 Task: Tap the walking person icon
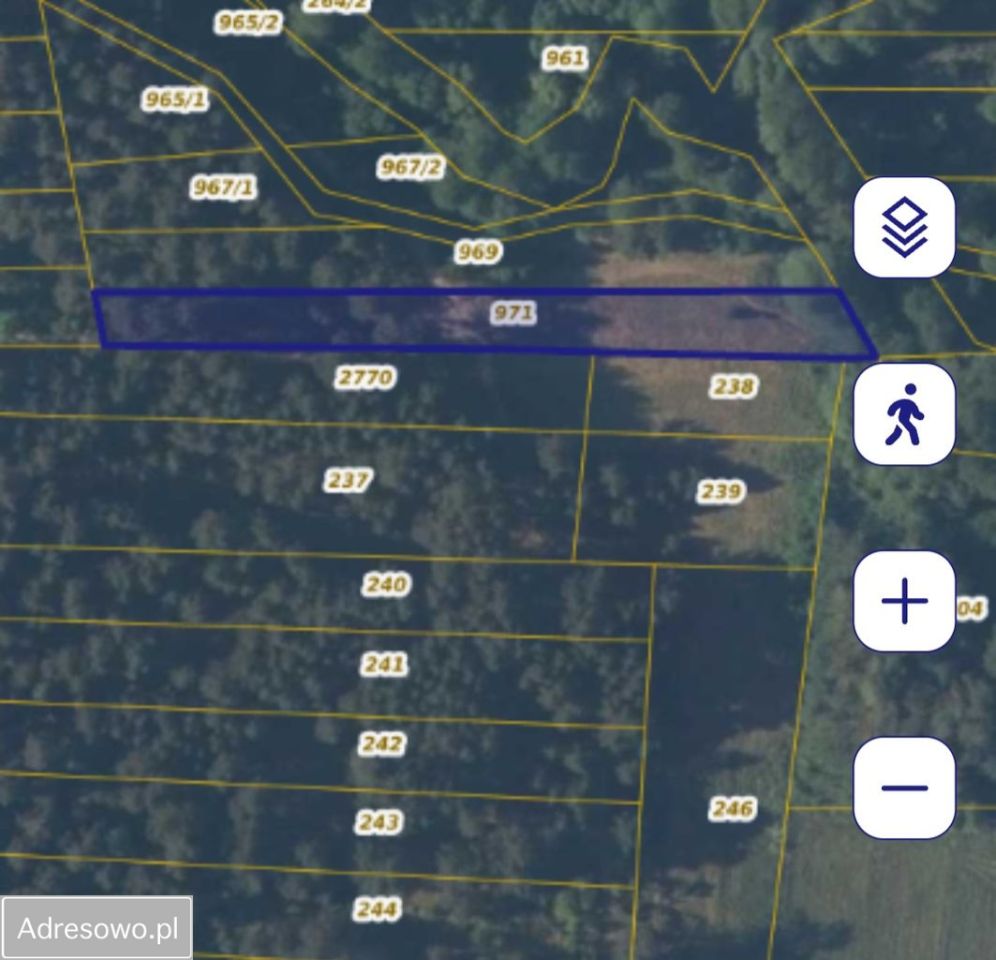[904, 414]
